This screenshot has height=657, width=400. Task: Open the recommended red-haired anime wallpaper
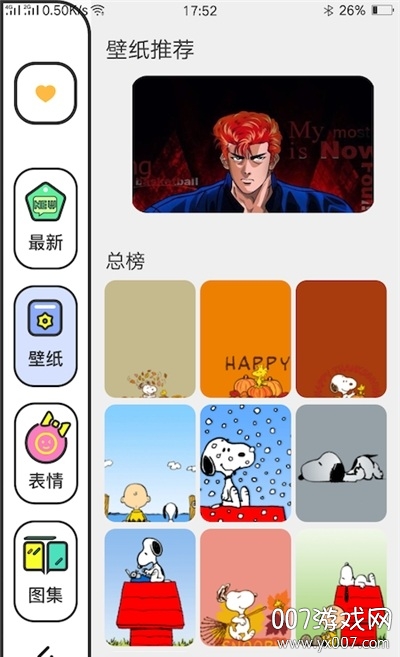tap(253, 144)
